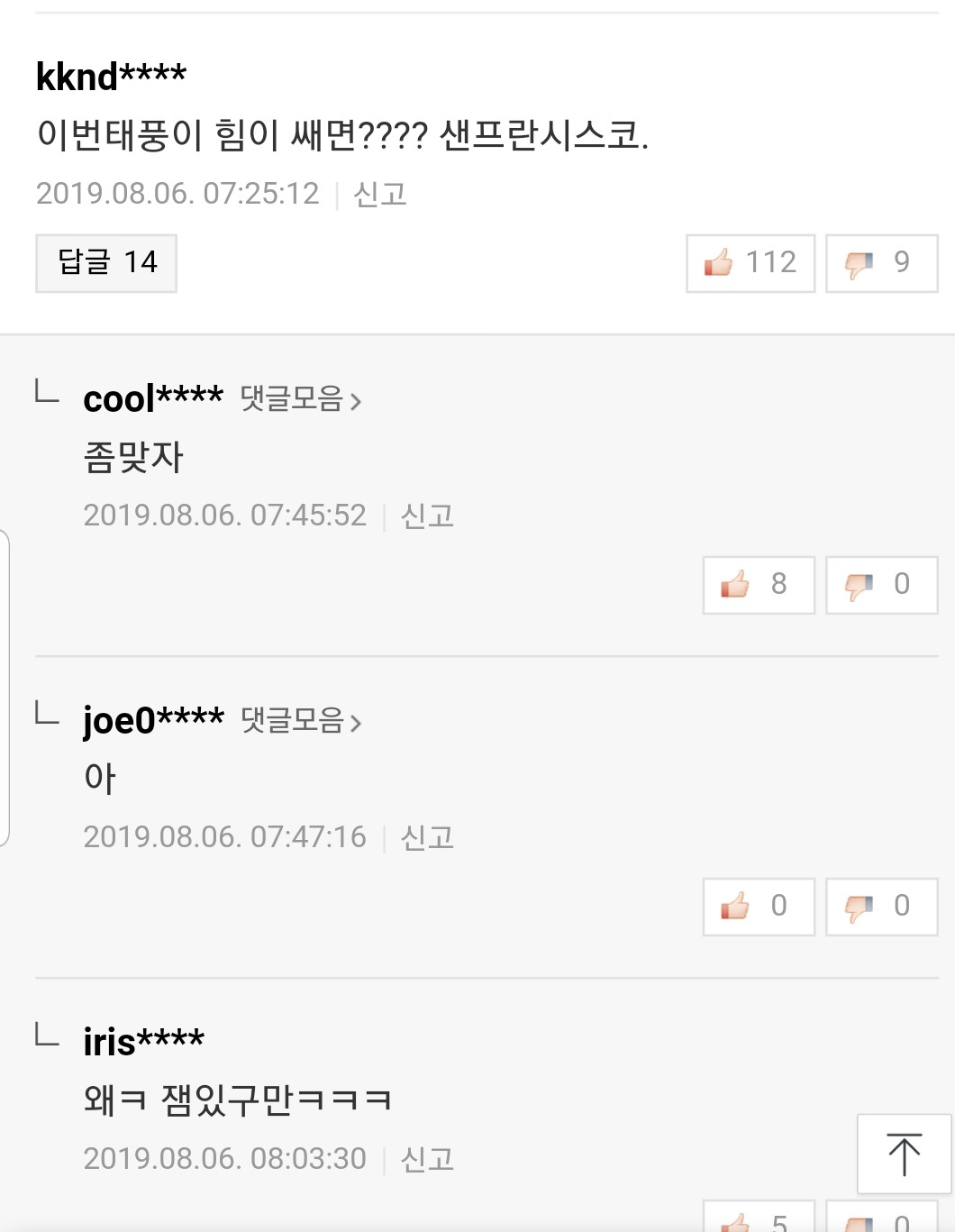Report iris**** reply via 신고
The height and width of the screenshot is (1232, 955).
(x=427, y=1159)
